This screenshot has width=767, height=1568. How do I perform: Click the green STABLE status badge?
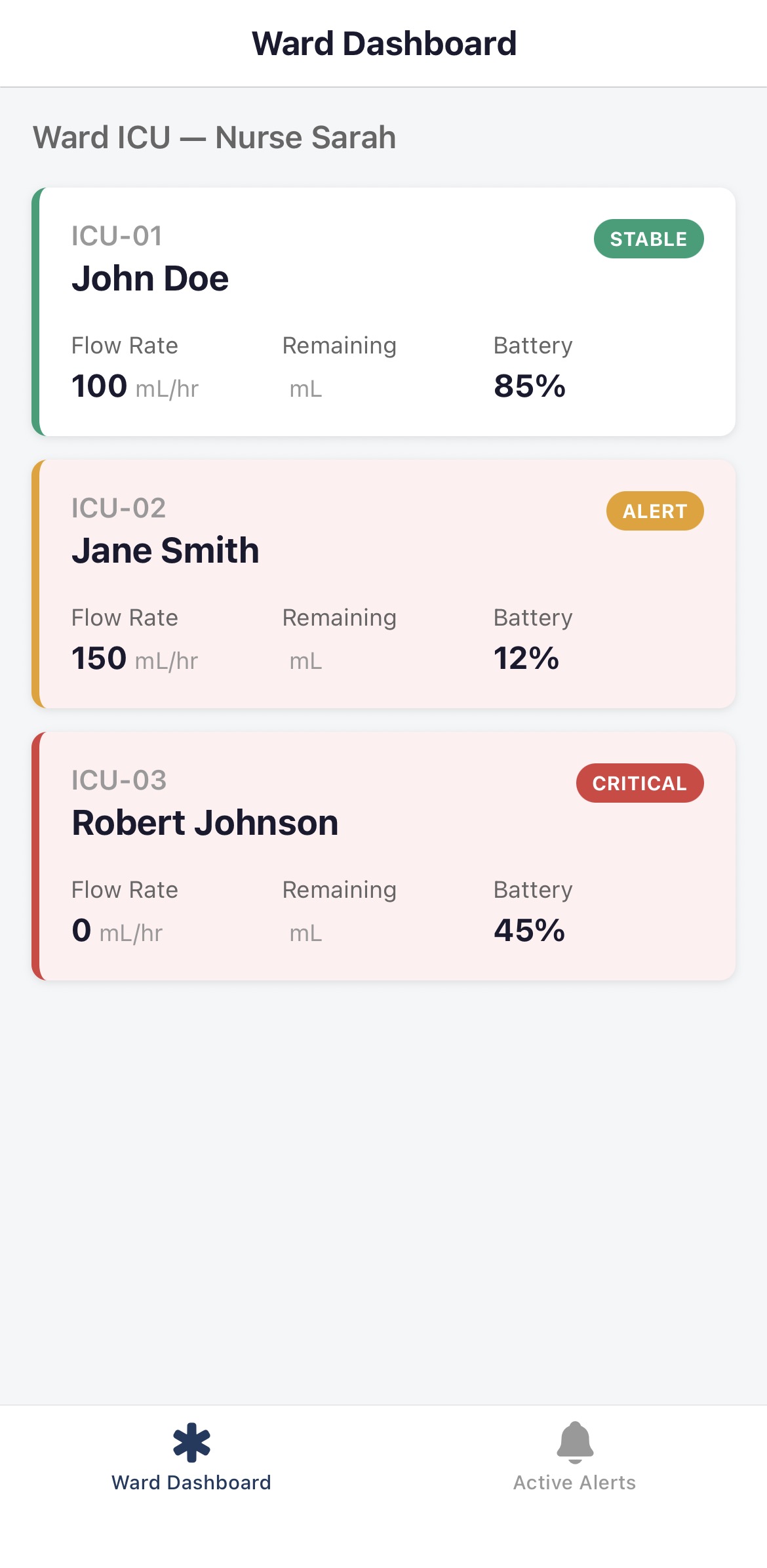[648, 238]
